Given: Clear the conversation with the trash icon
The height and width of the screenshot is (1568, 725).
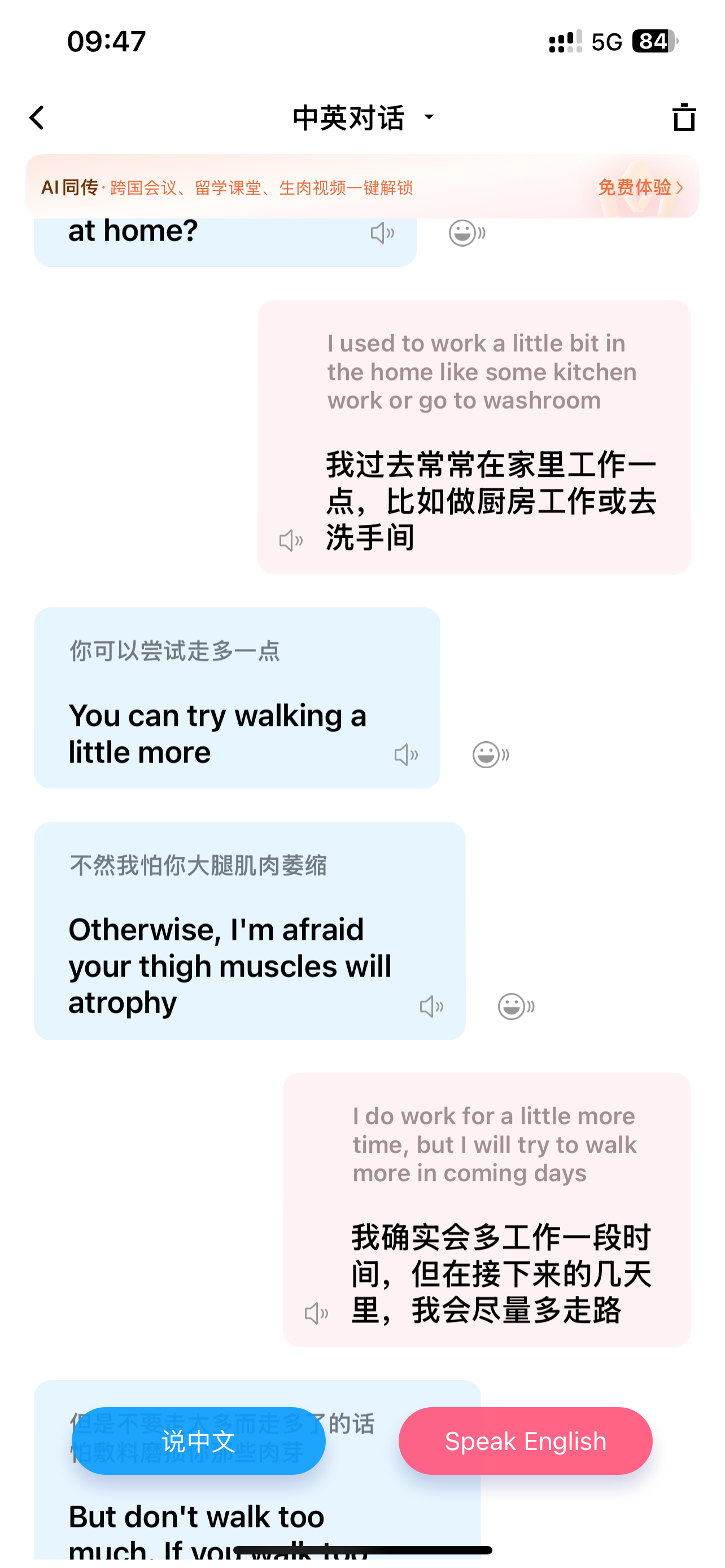Looking at the screenshot, I should pyautogui.click(x=684, y=117).
